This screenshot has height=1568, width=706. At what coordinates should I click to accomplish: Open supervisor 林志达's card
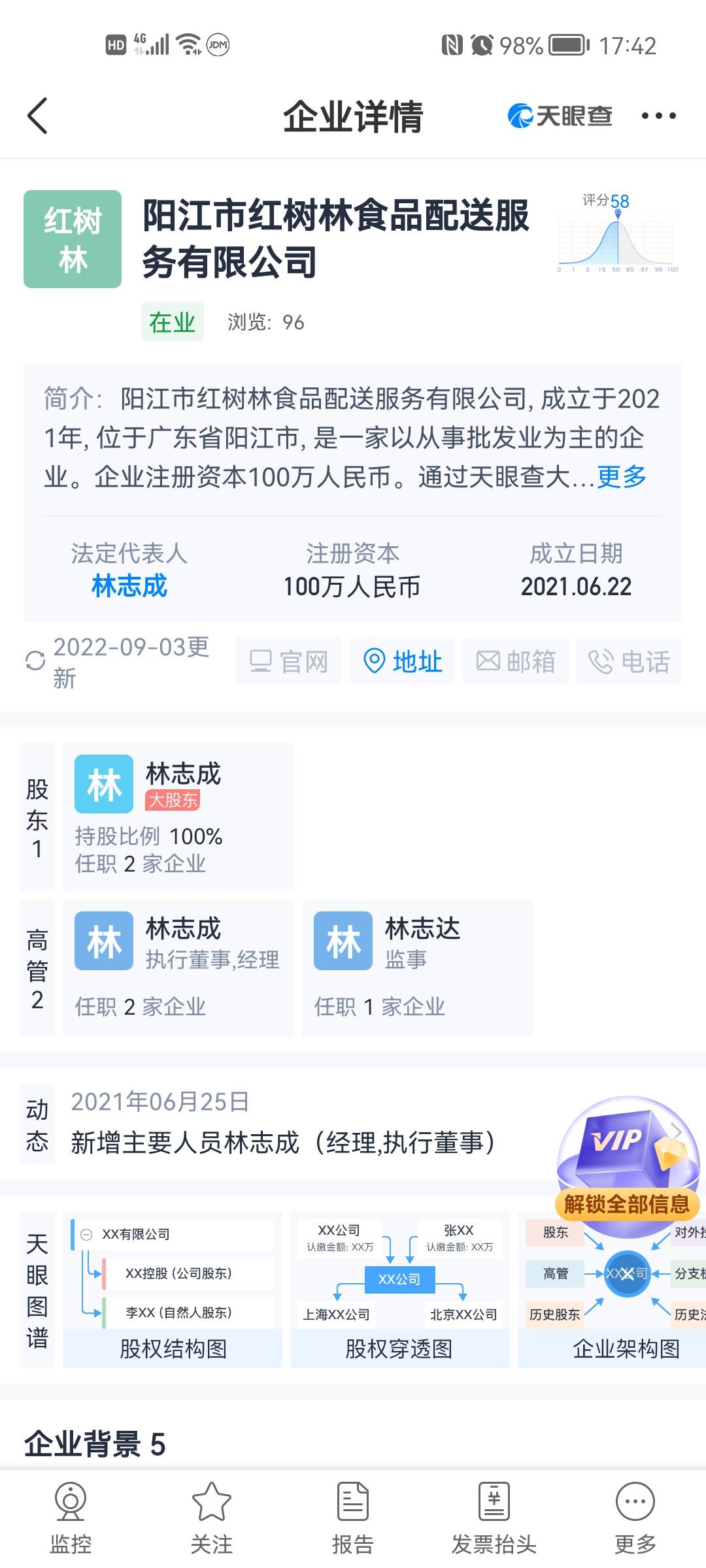coord(417,967)
